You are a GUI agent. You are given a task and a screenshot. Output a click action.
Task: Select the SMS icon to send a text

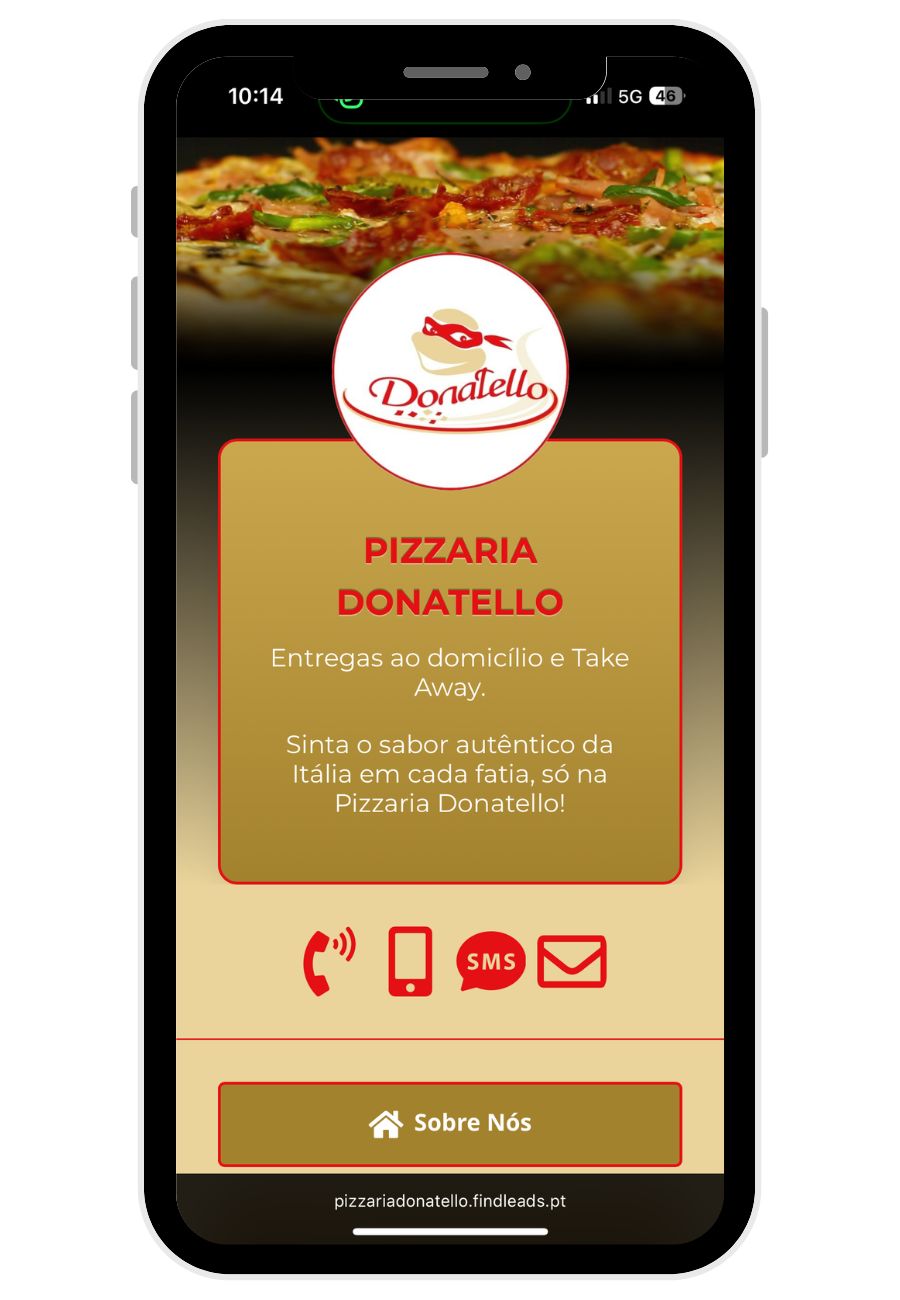pos(491,962)
